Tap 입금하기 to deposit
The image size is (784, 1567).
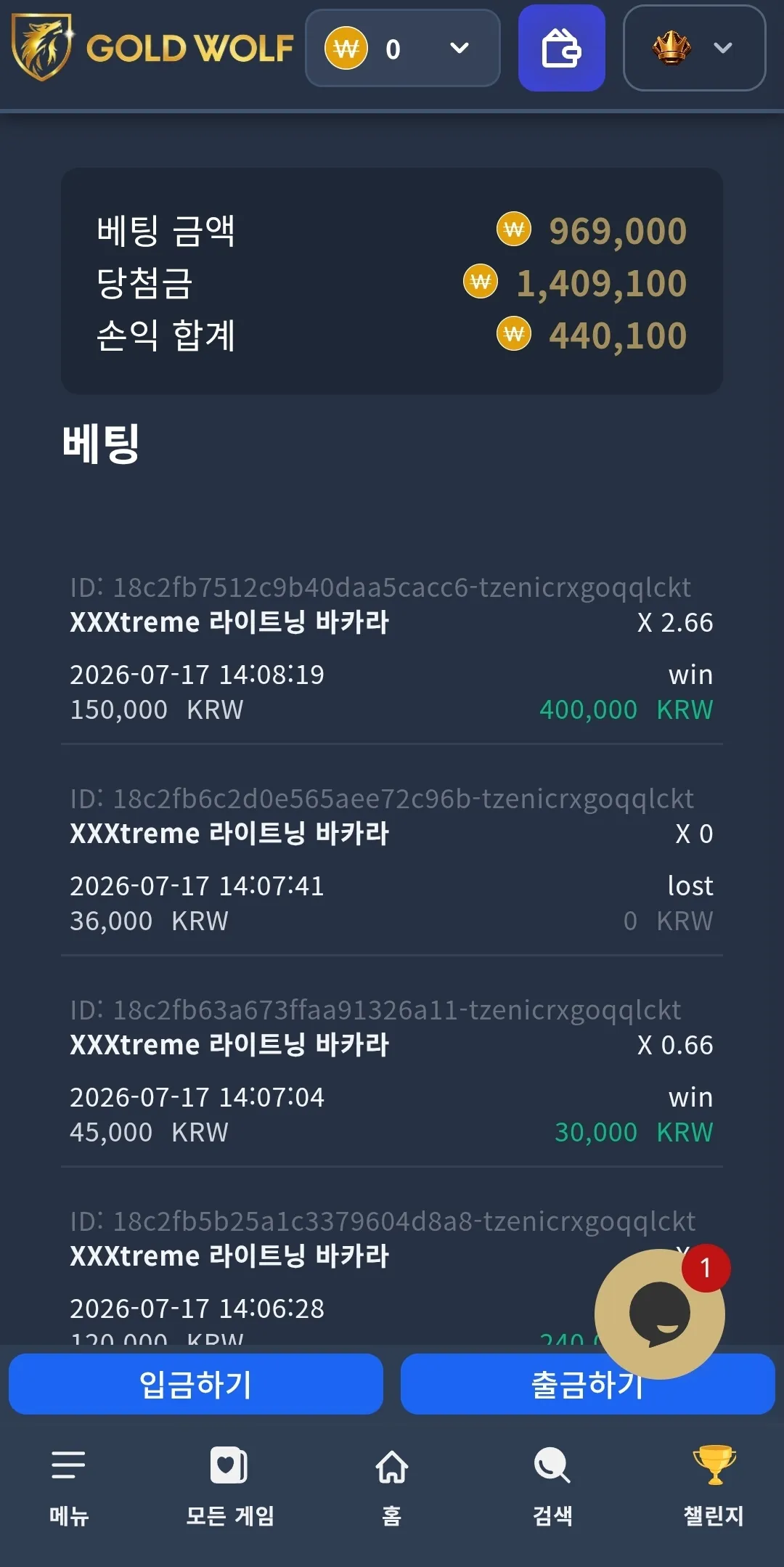click(196, 1384)
